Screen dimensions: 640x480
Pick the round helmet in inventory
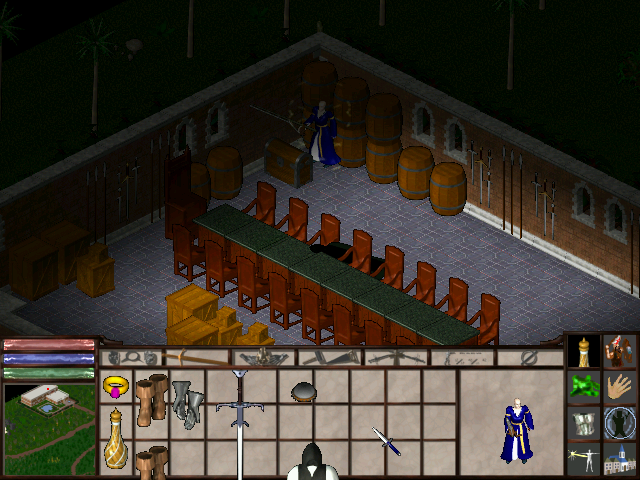[x=304, y=392]
